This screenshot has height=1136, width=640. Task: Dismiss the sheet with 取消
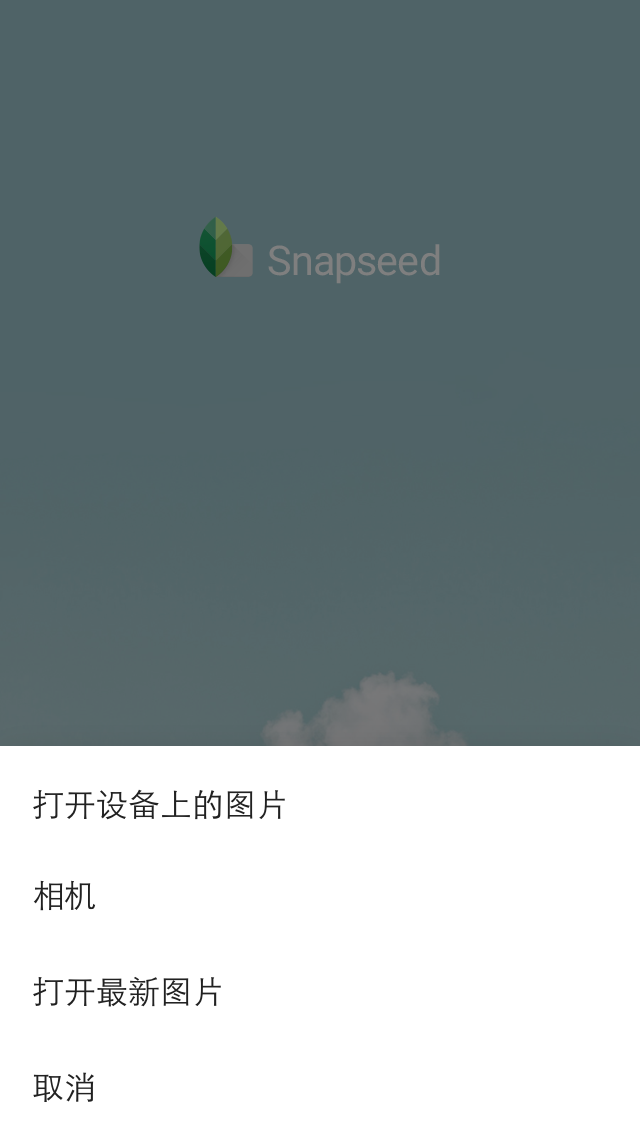65,1087
